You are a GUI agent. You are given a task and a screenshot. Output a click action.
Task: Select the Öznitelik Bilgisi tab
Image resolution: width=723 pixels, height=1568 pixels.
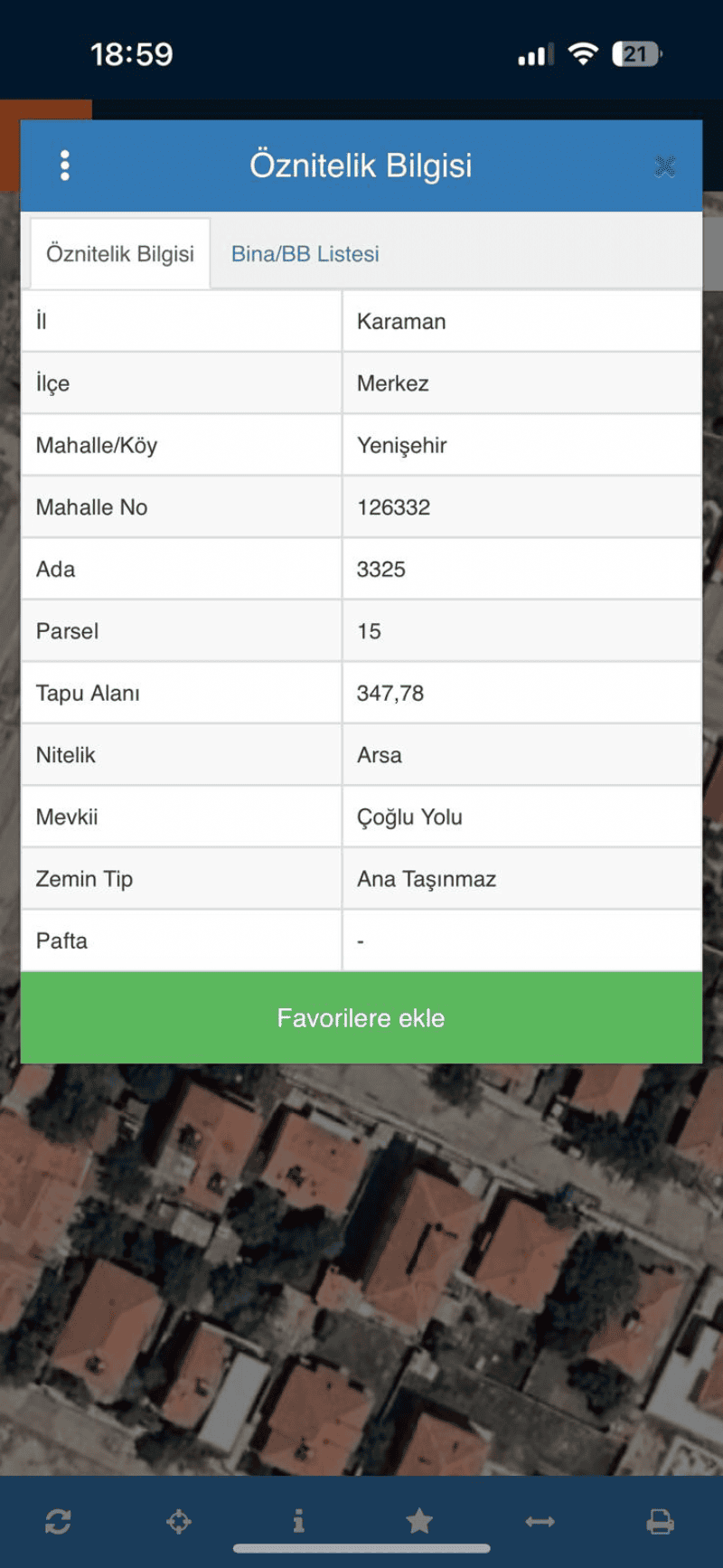[x=120, y=254]
